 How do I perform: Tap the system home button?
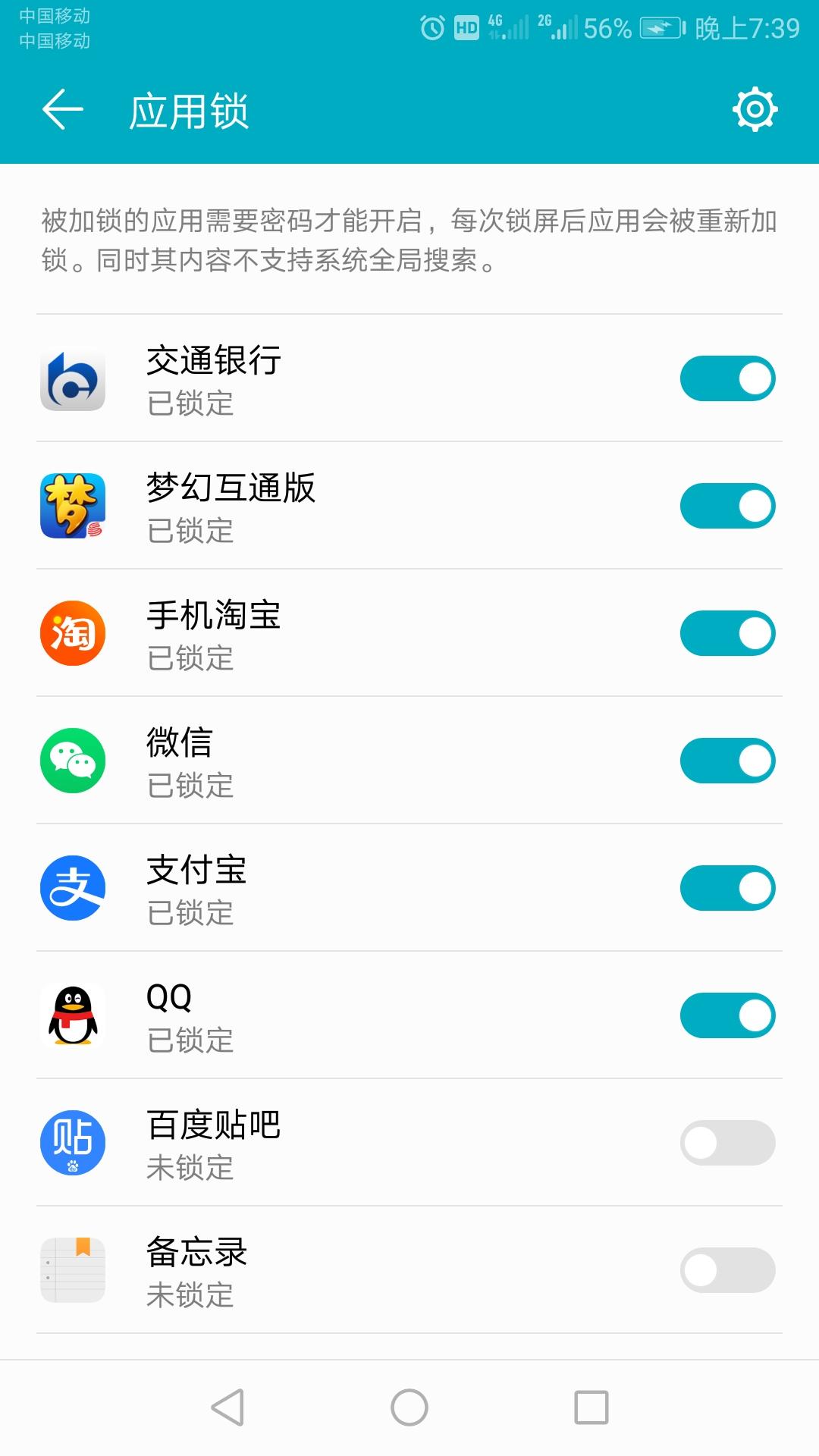click(x=409, y=1407)
